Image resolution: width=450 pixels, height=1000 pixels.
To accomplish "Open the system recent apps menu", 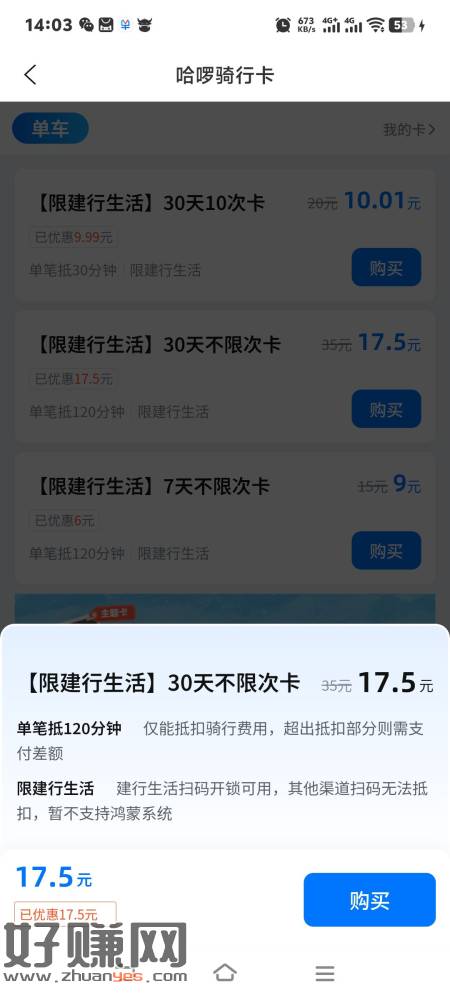I will point(325,973).
